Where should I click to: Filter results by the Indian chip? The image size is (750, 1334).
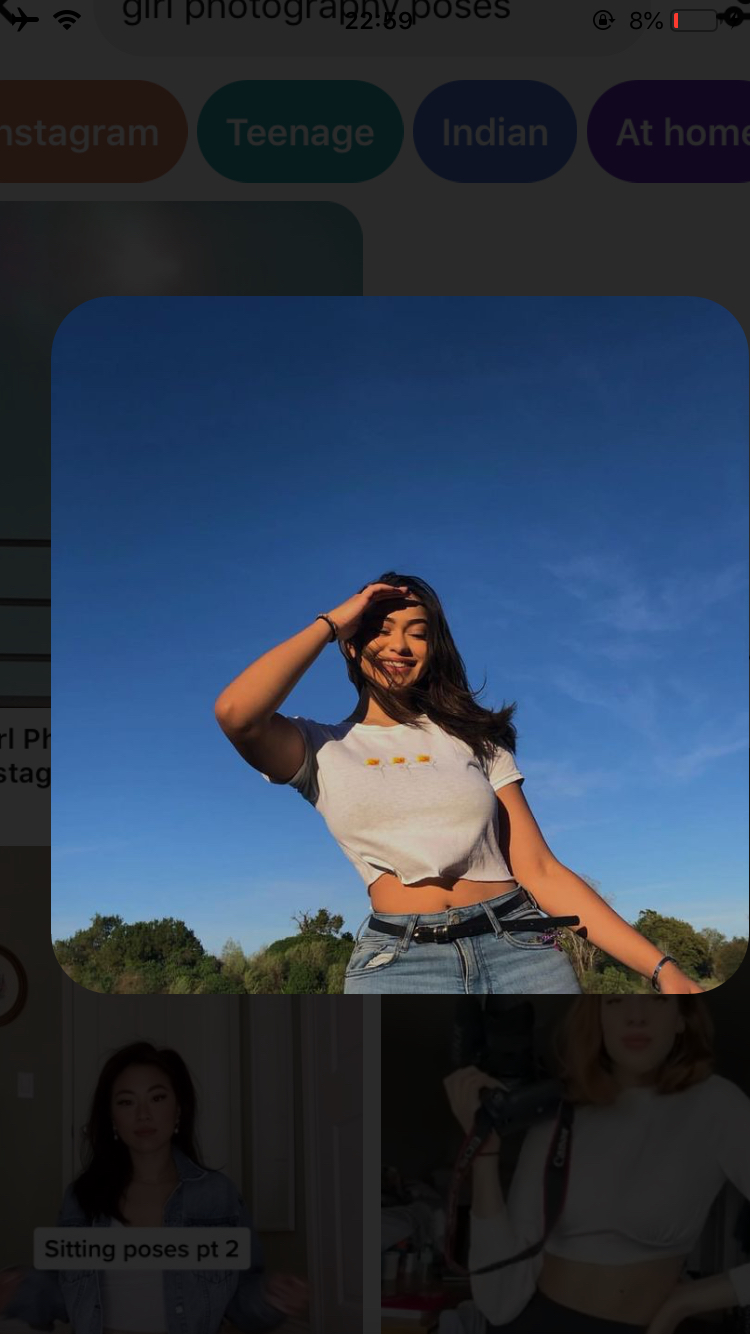click(495, 132)
